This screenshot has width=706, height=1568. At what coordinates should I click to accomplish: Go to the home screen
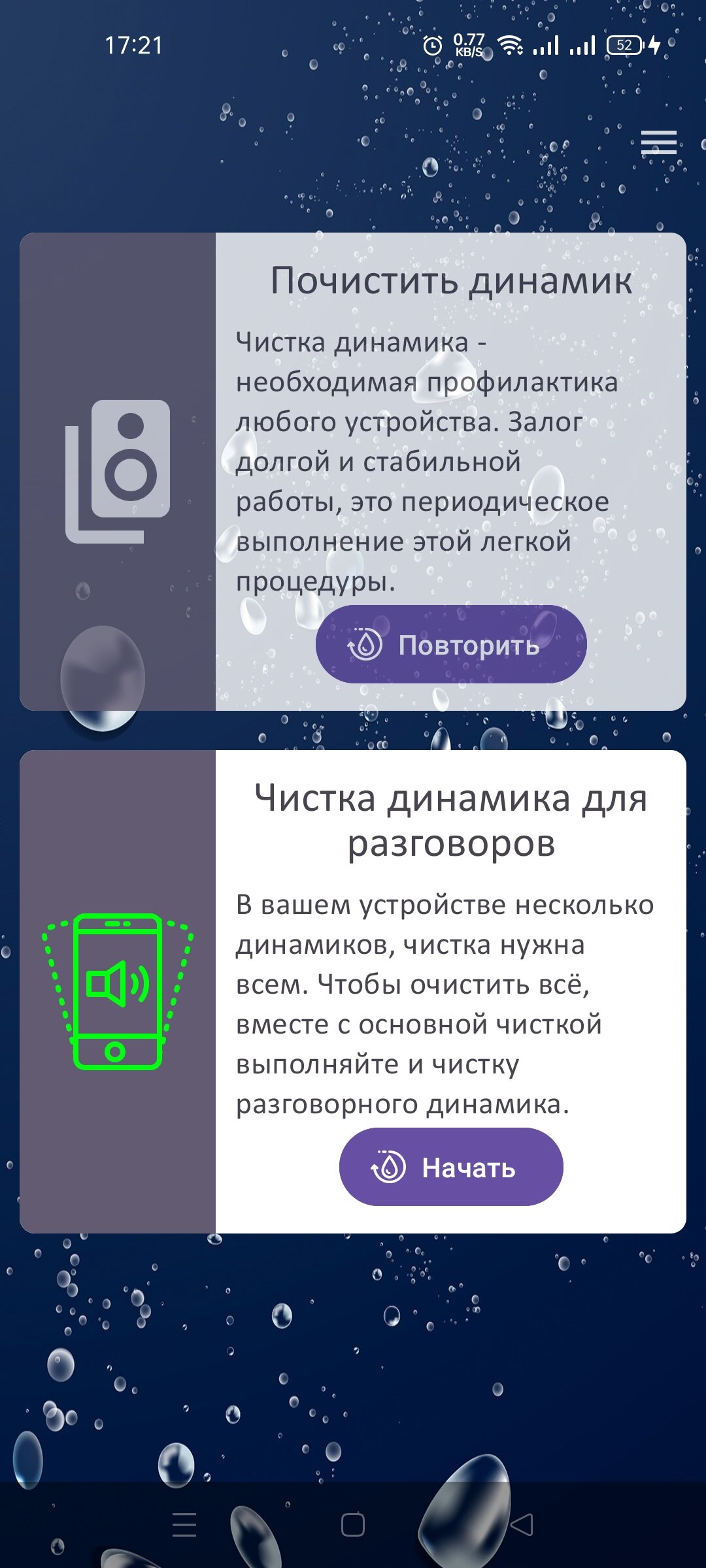pos(353,1525)
